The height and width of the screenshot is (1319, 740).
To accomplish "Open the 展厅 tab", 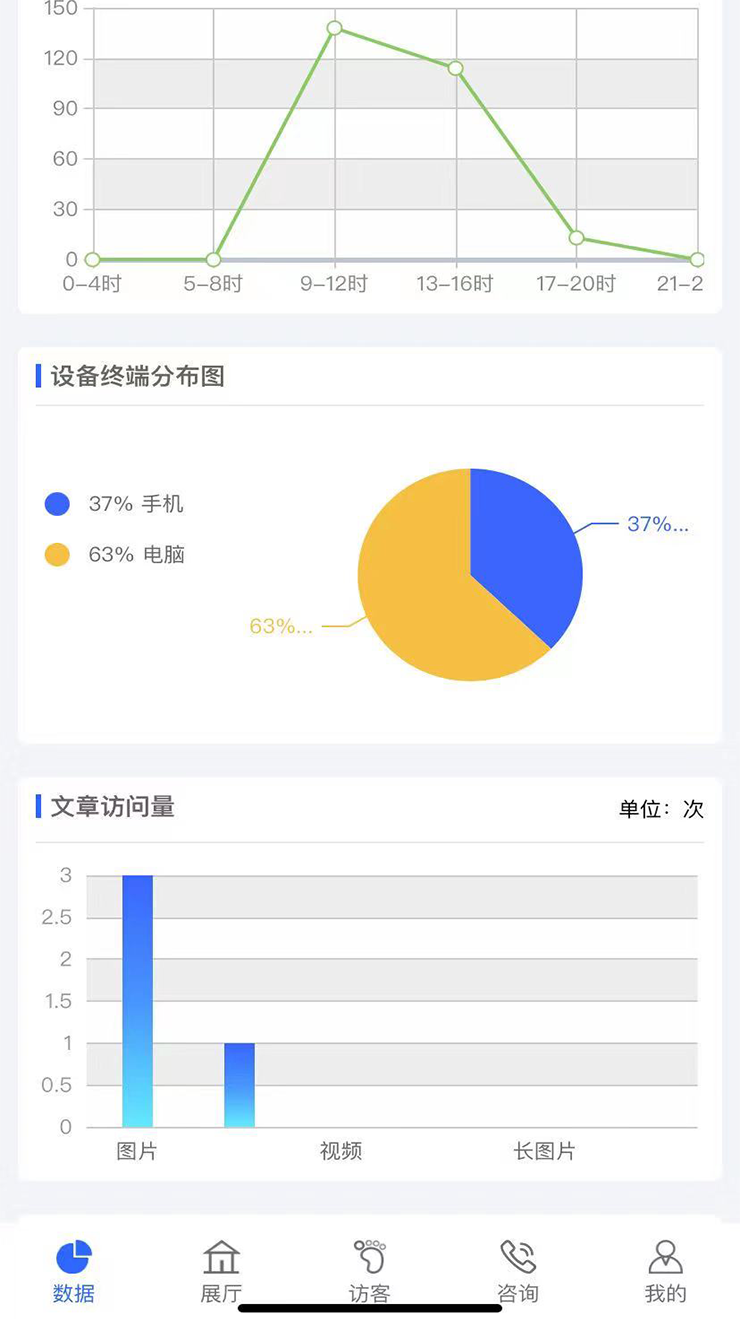I will 221,1272.
